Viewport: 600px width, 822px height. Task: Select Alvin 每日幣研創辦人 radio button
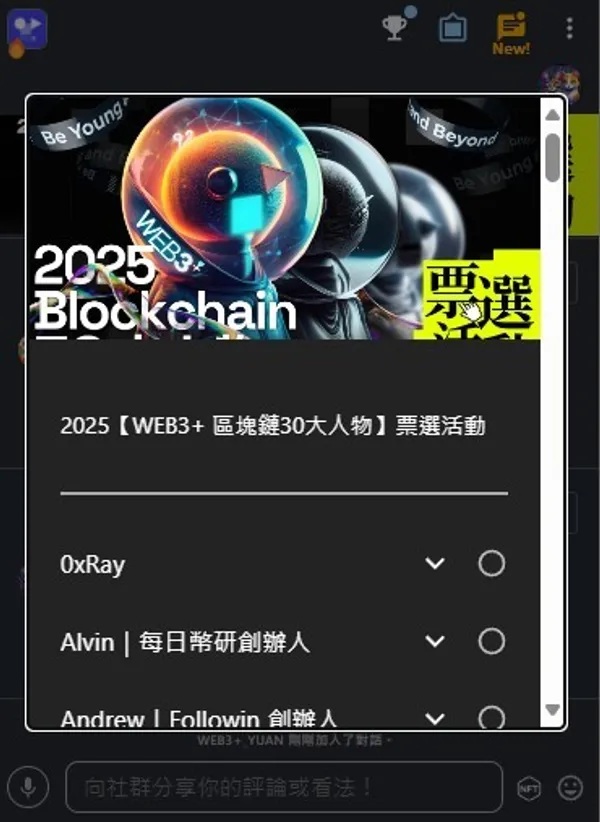[491, 641]
